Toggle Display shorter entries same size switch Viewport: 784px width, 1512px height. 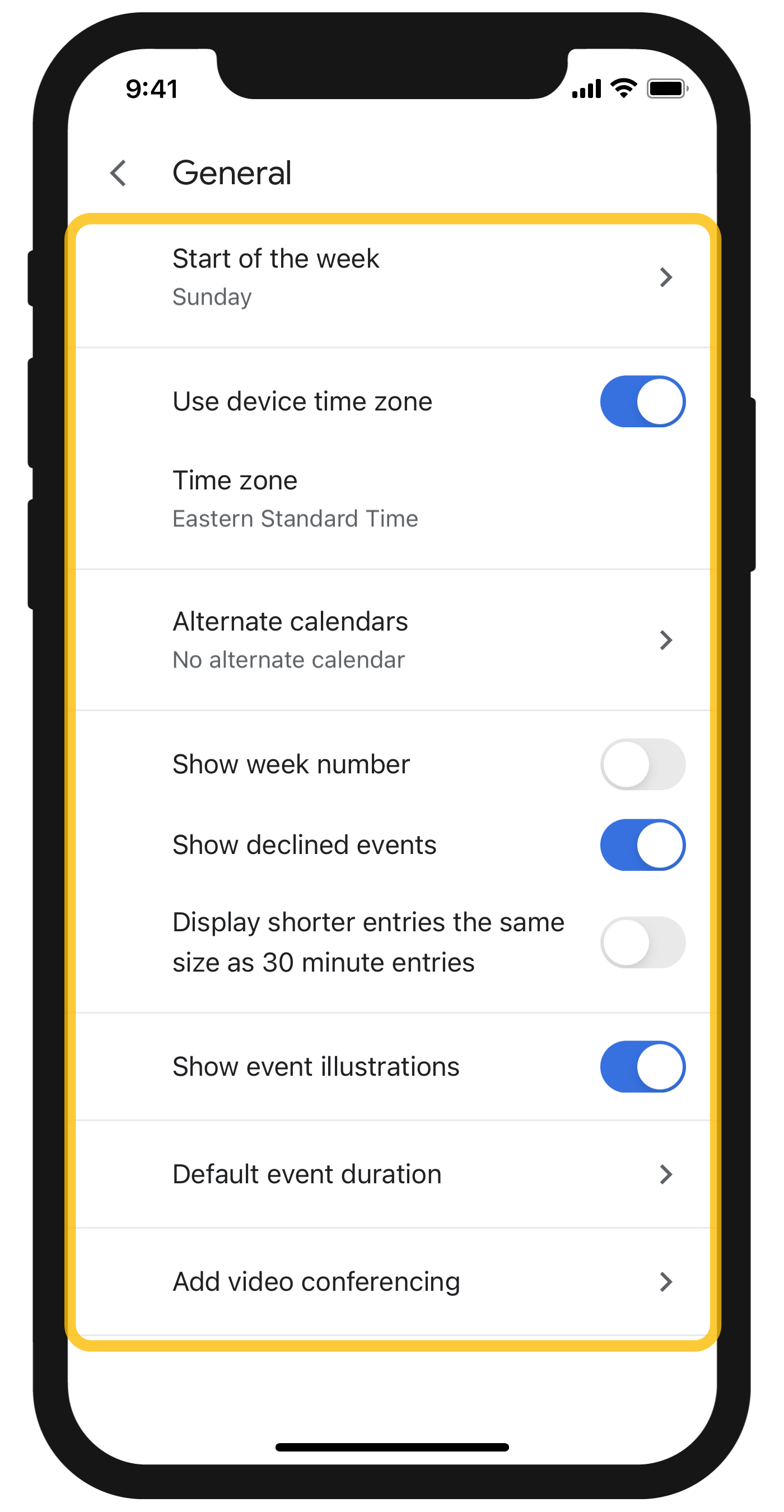(x=642, y=942)
